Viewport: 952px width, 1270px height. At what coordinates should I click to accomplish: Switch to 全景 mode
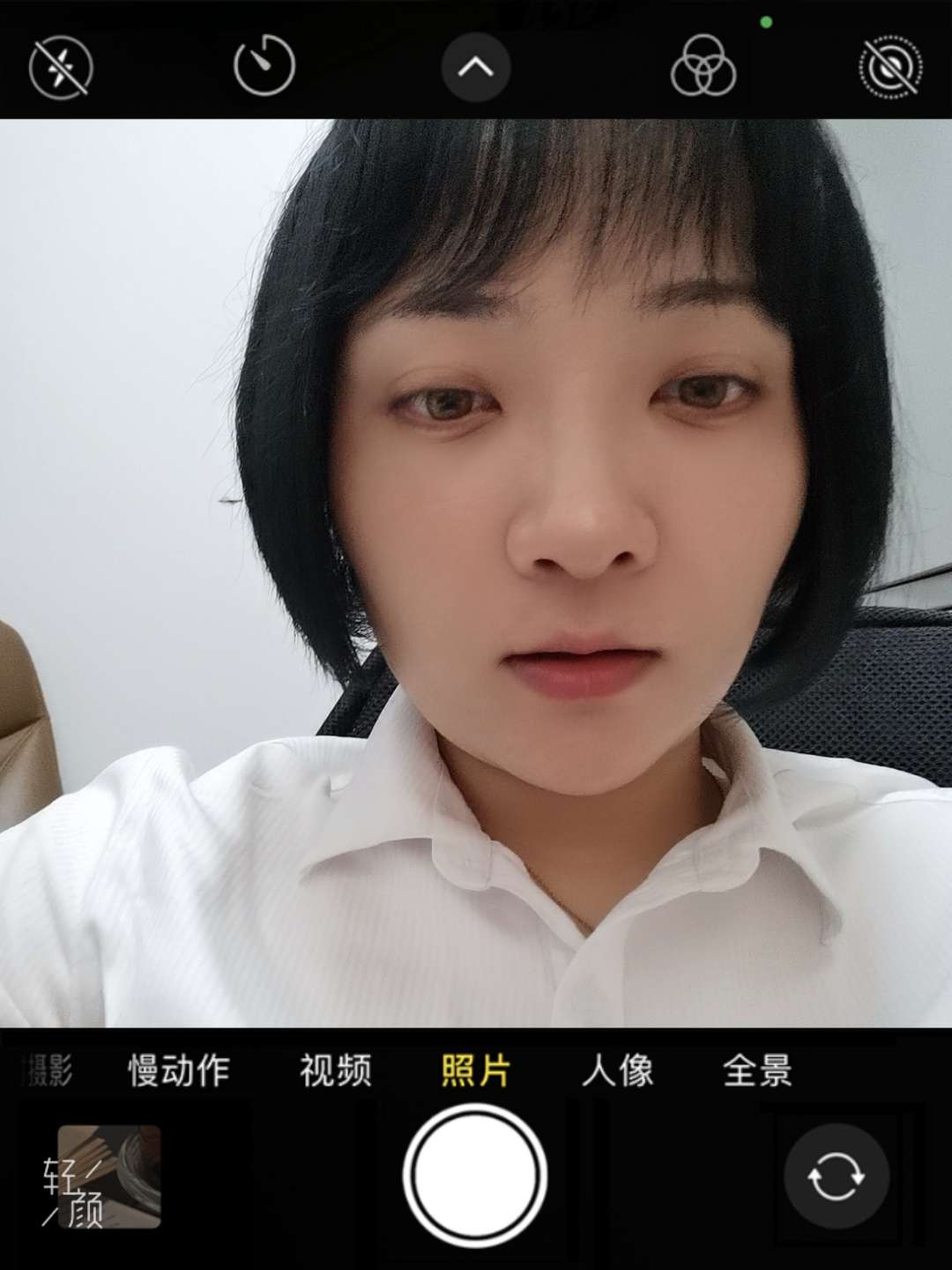pyautogui.click(x=757, y=1071)
